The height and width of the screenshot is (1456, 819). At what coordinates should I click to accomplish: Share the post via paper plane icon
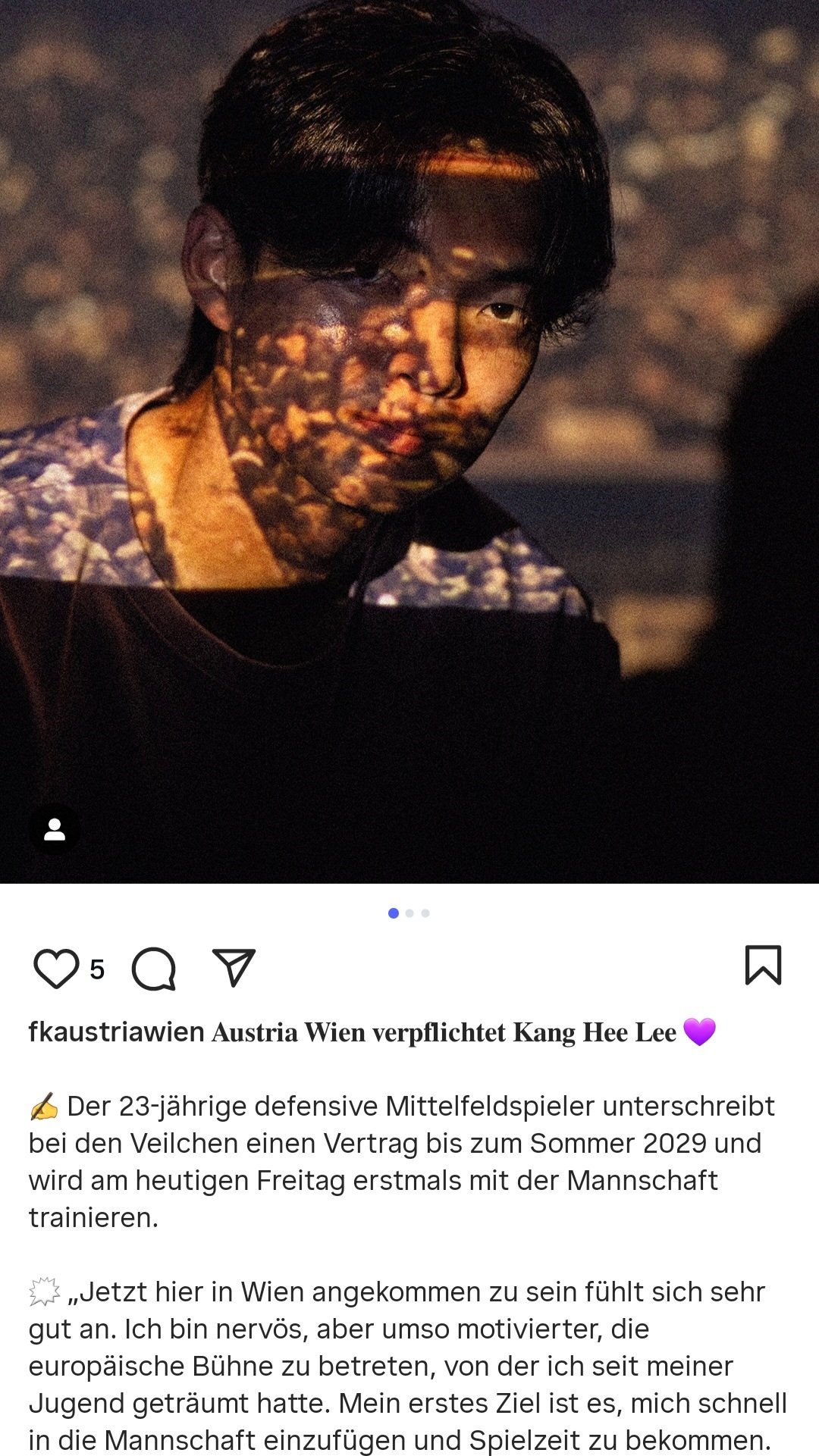point(234,967)
